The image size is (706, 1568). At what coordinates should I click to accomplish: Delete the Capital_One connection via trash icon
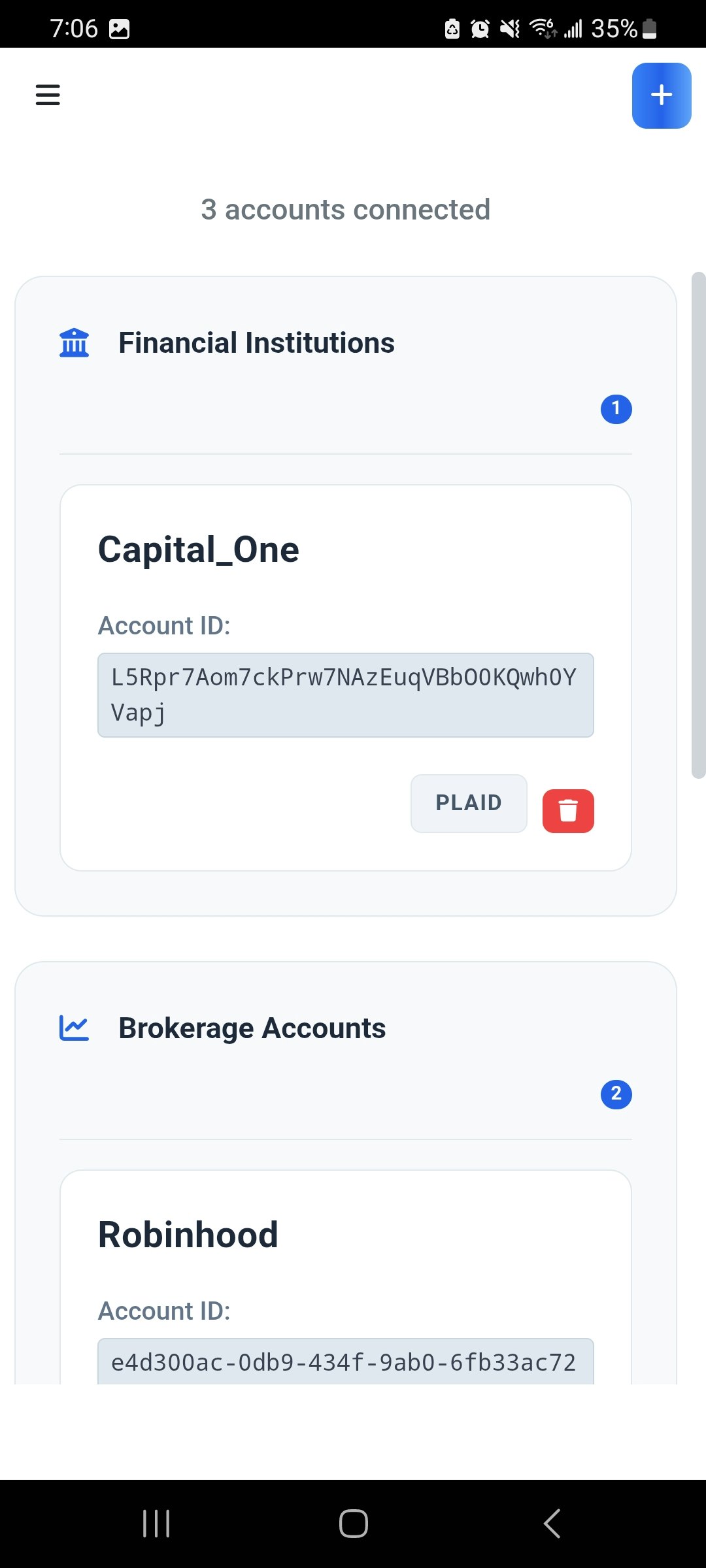[568, 811]
